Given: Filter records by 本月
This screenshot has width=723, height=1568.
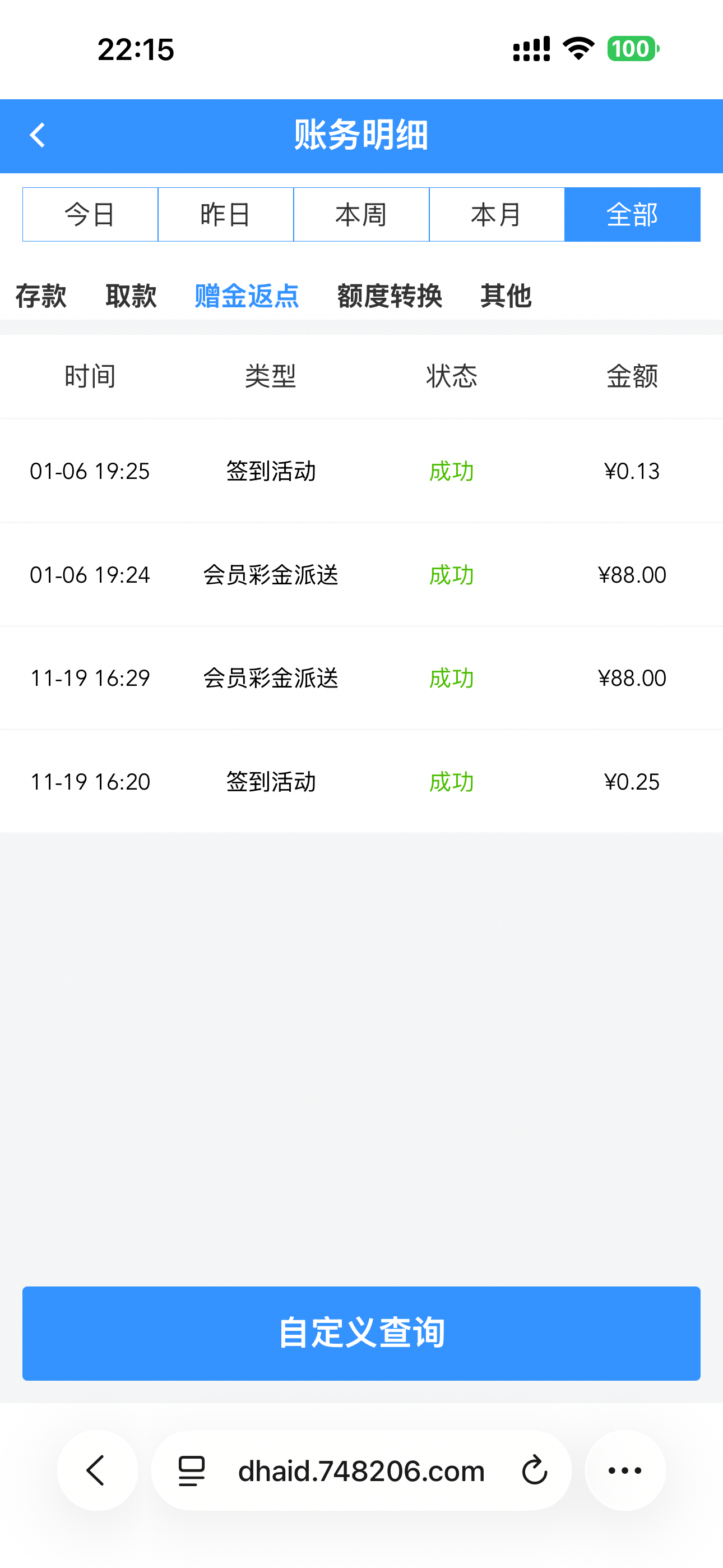Looking at the screenshot, I should pyautogui.click(x=497, y=215).
